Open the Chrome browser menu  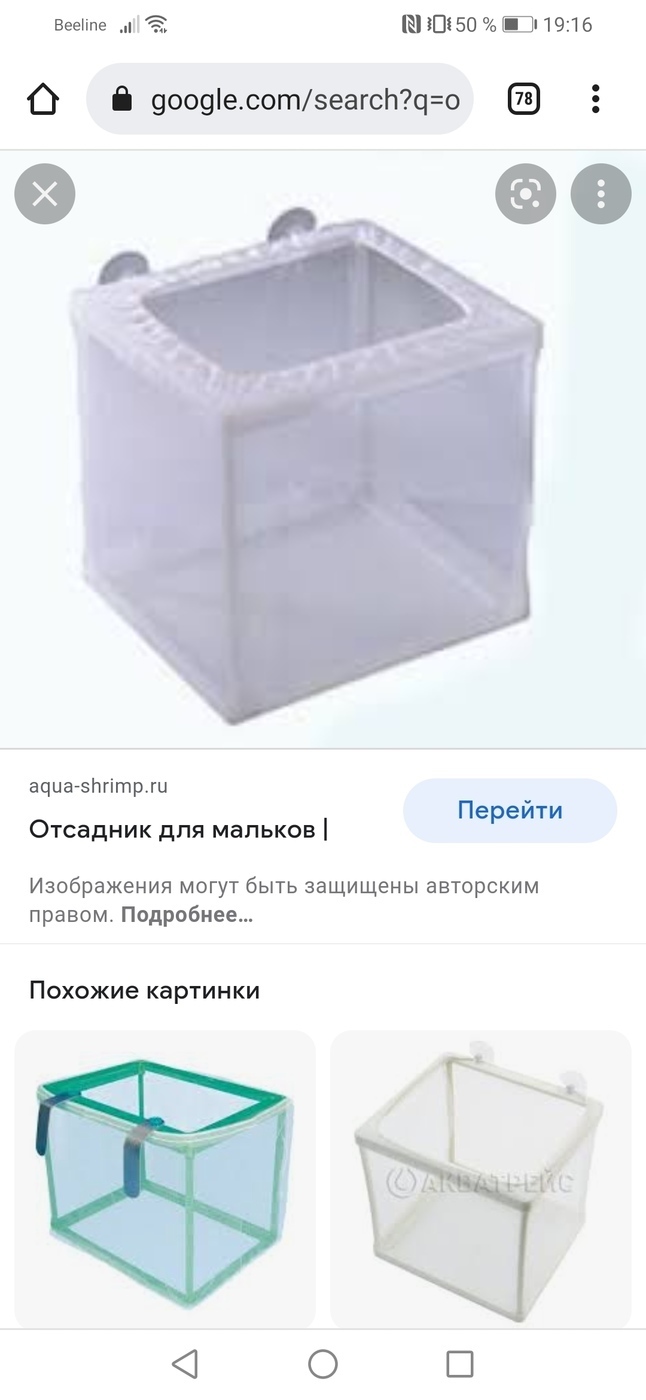596,99
